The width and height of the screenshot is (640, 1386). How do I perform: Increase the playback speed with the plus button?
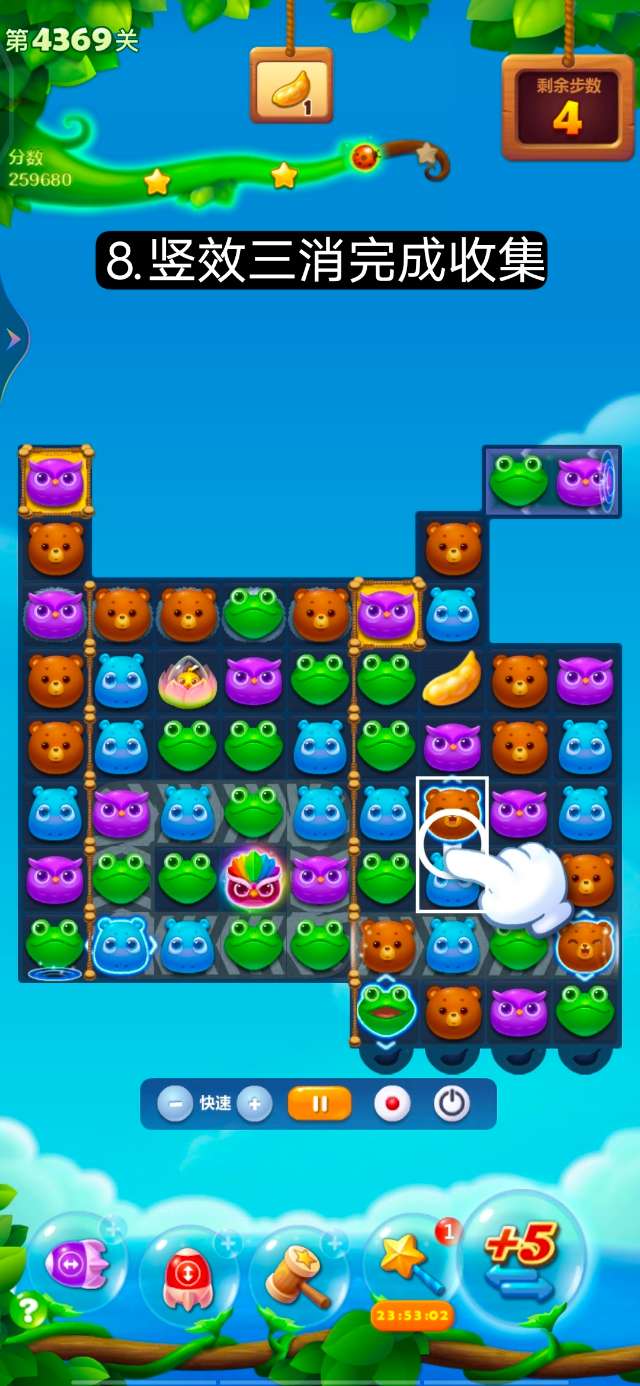255,1104
